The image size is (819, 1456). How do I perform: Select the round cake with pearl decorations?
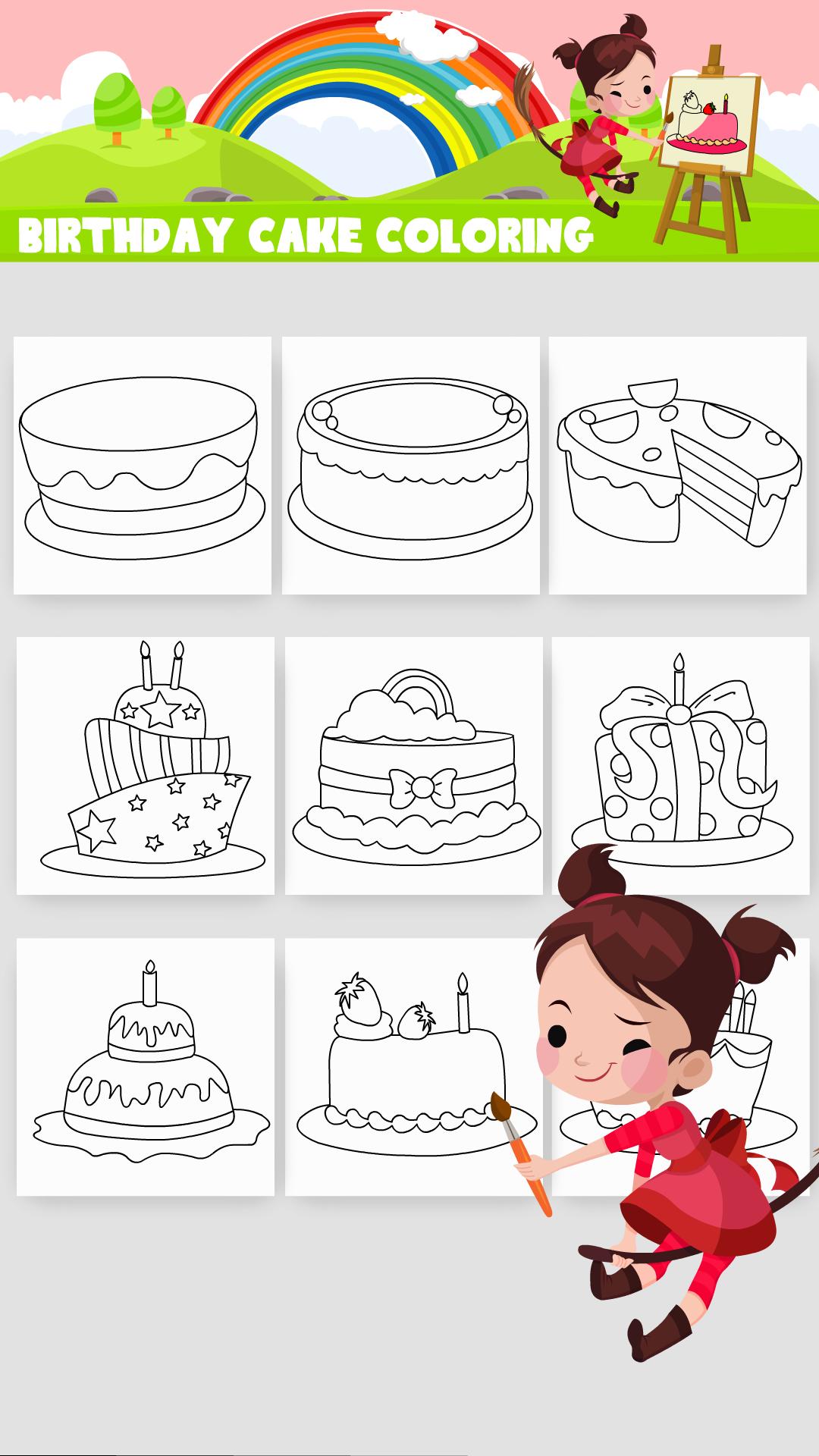pyautogui.click(x=411, y=465)
